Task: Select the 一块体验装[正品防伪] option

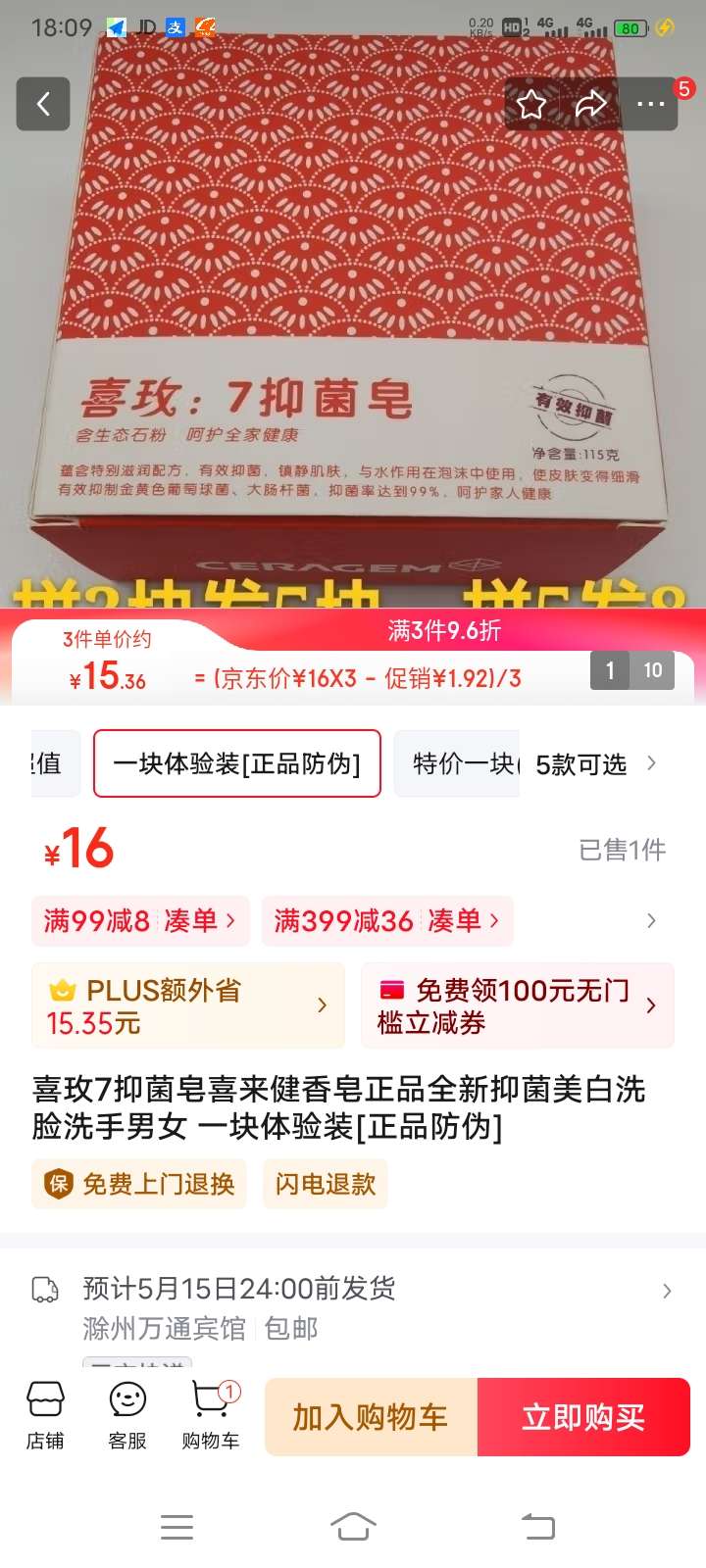Action: click(x=237, y=763)
